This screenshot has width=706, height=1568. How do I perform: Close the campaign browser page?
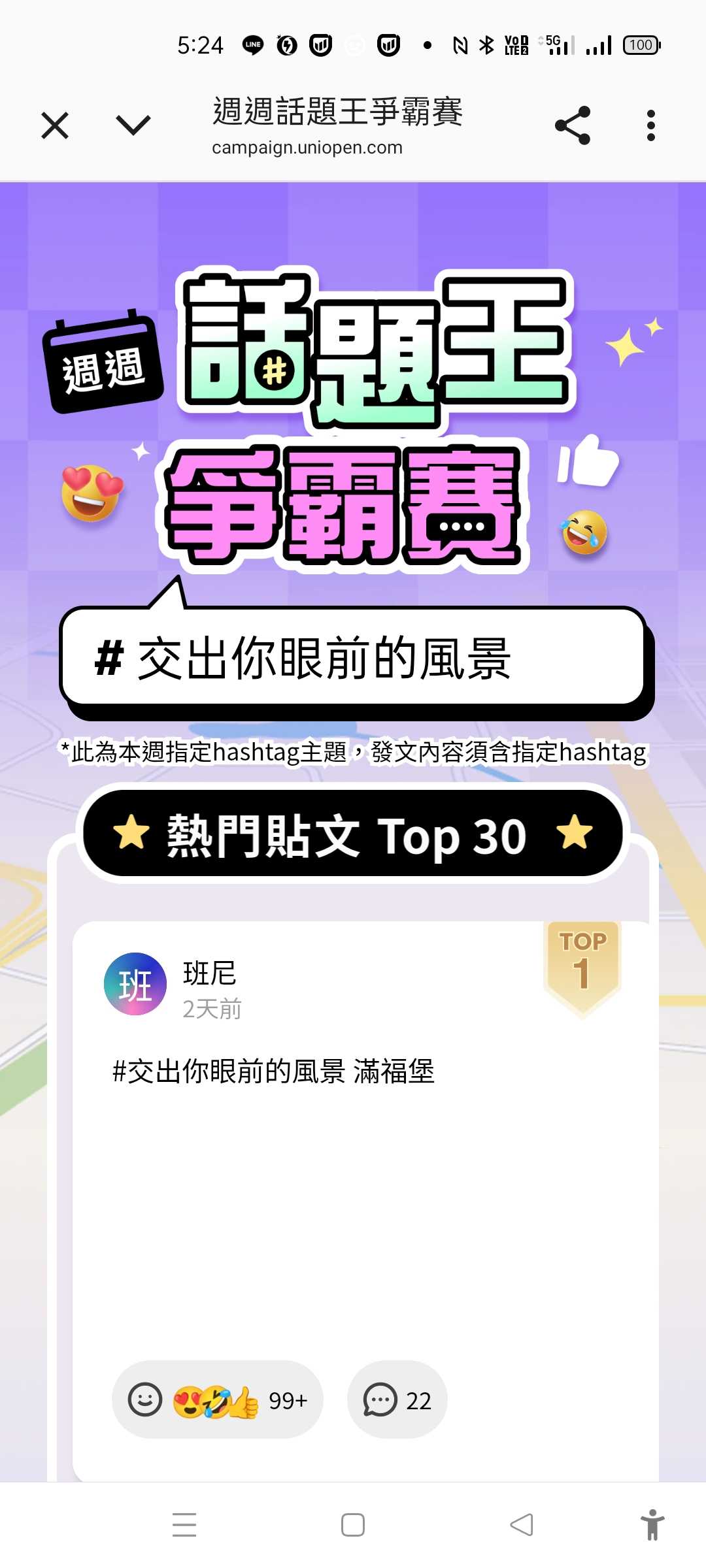[55, 125]
